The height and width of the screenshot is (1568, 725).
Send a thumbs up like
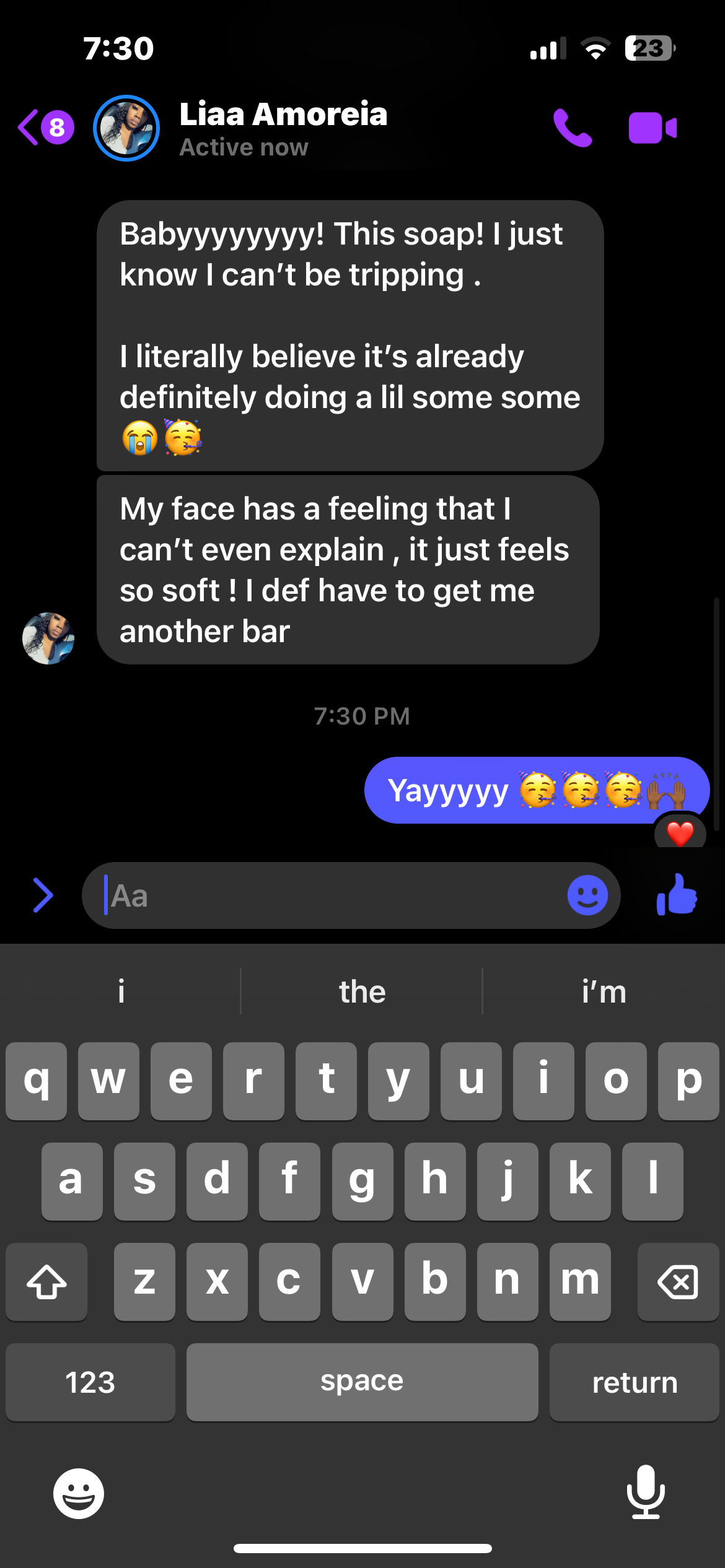[x=677, y=894]
